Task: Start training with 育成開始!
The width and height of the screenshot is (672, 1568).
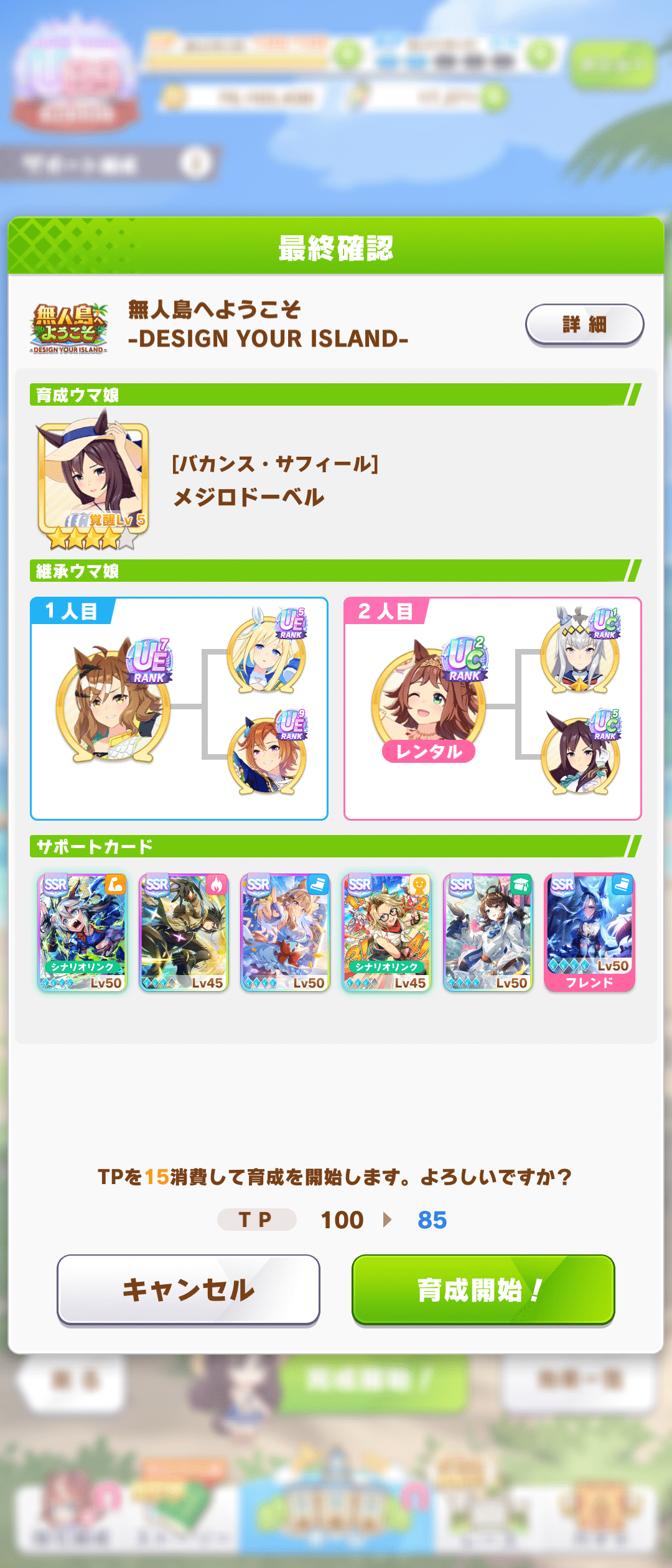Action: 483,1290
